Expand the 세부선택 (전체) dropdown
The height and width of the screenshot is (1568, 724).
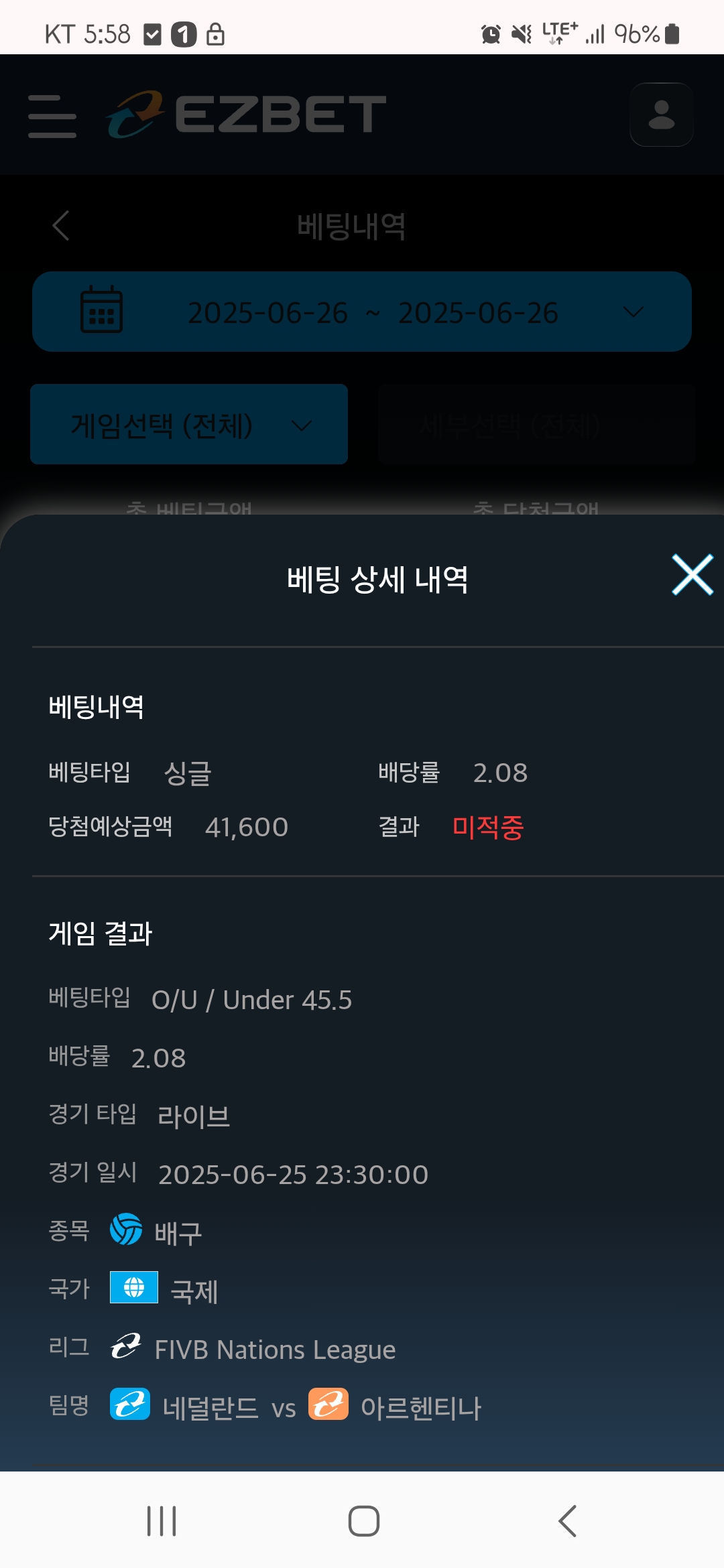536,424
